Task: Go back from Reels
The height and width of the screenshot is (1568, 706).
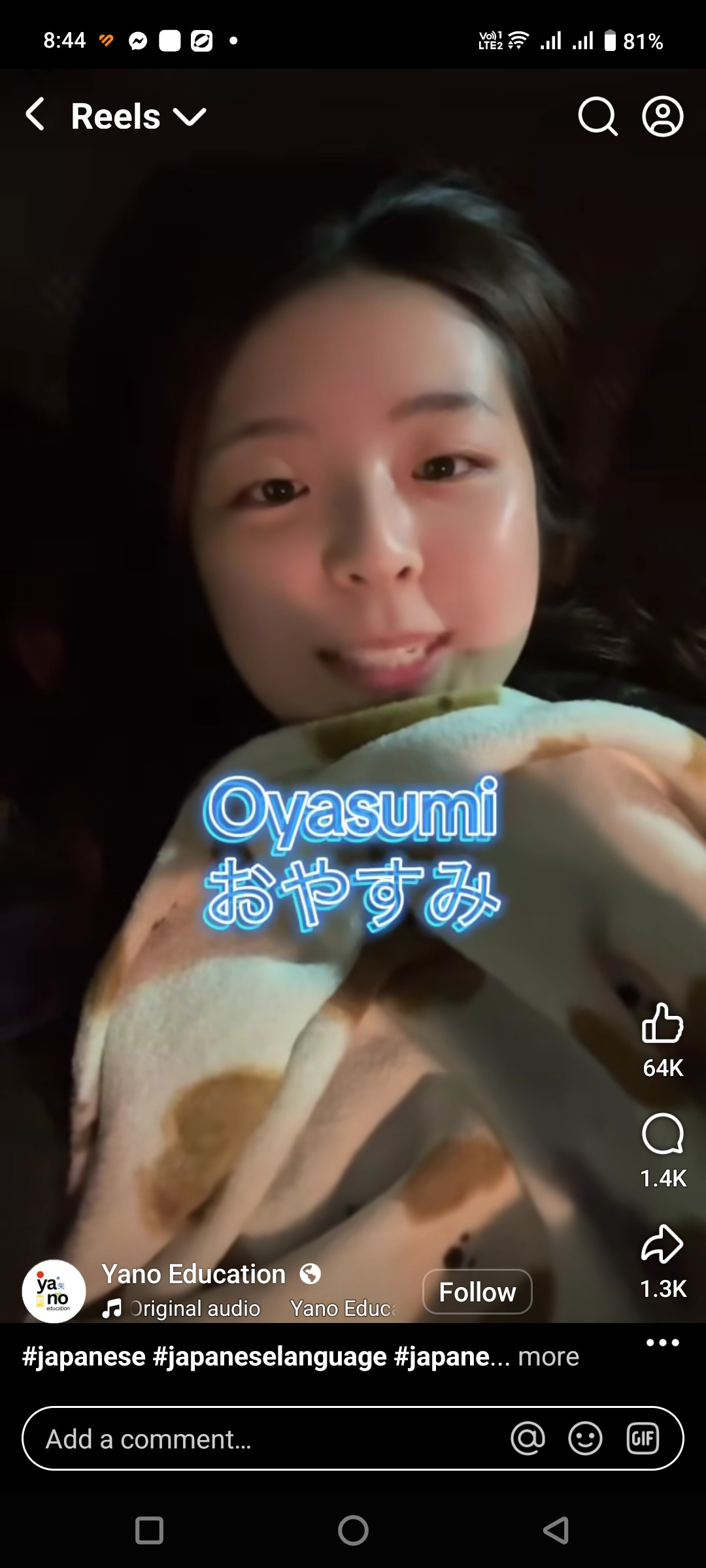Action: coord(35,115)
